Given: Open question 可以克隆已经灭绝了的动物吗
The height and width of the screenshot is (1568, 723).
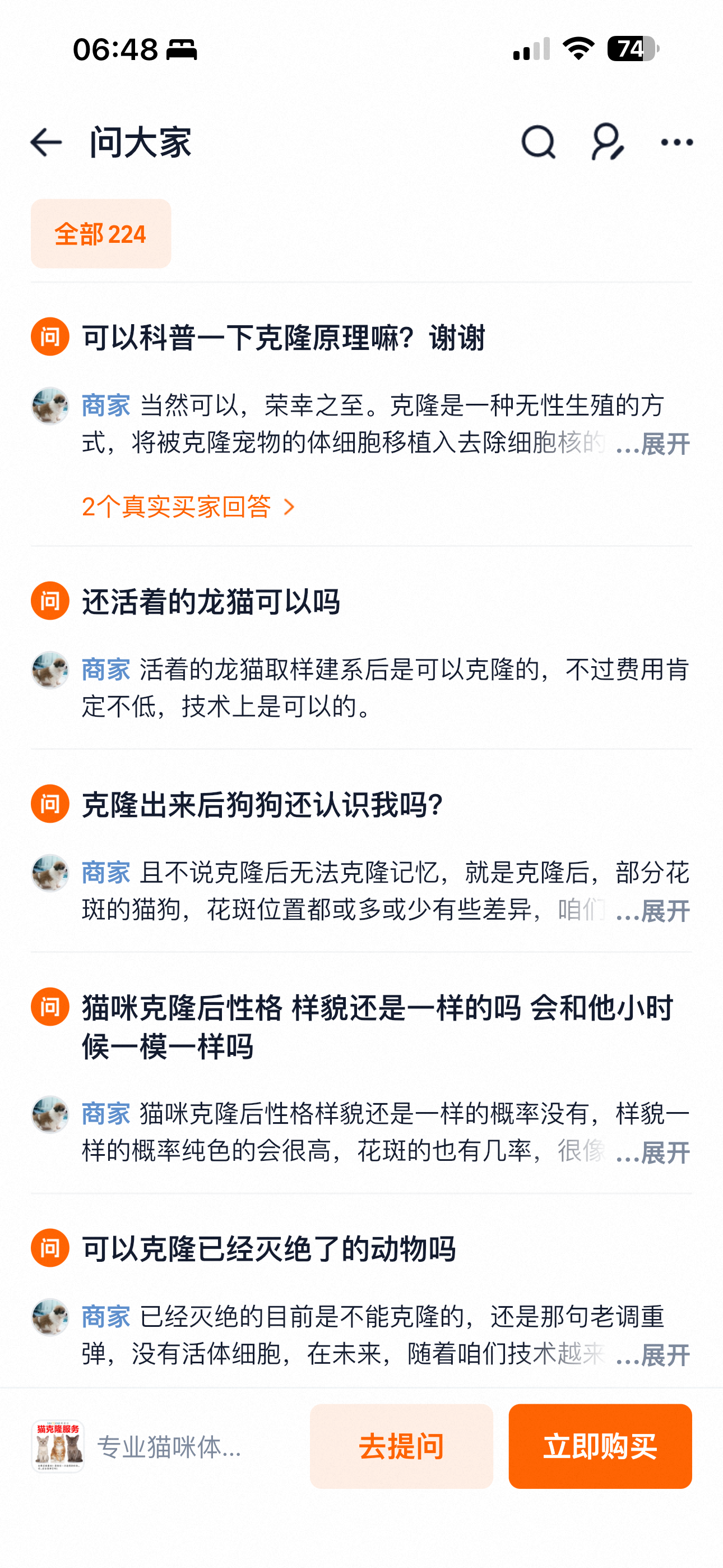Looking at the screenshot, I should pyautogui.click(x=268, y=1249).
